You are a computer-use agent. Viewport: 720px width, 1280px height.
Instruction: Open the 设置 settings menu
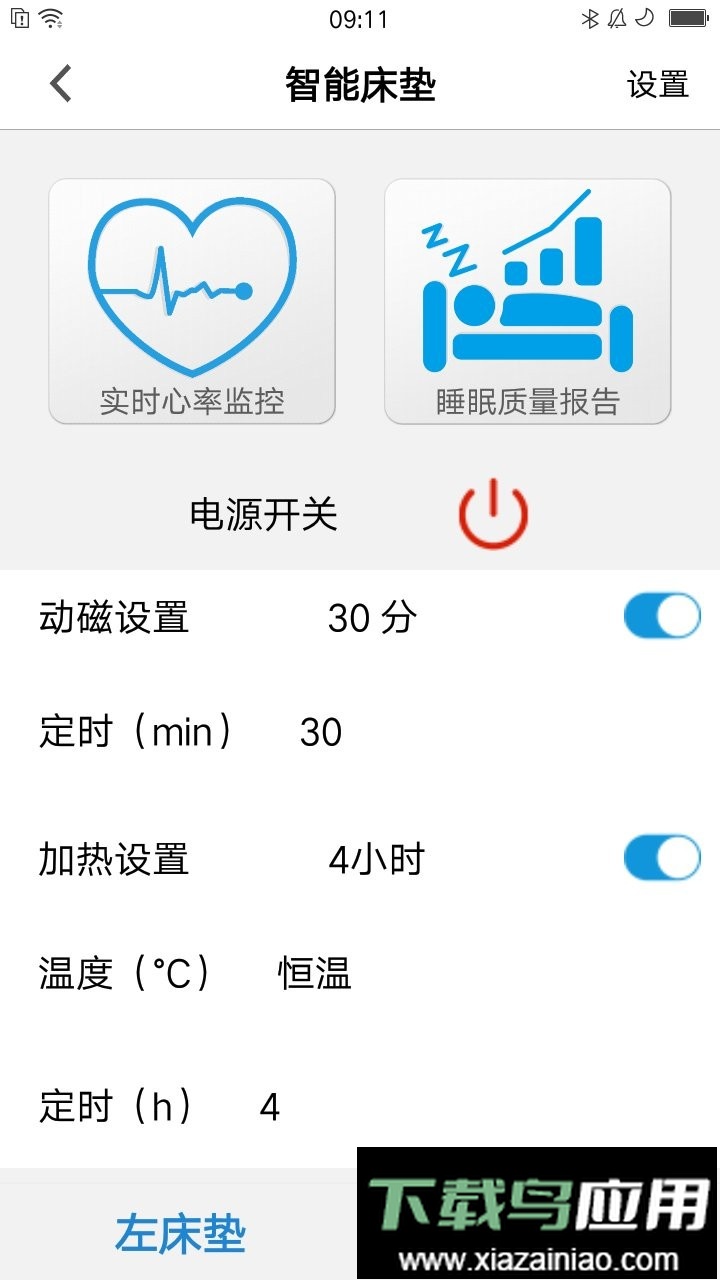coord(657,86)
